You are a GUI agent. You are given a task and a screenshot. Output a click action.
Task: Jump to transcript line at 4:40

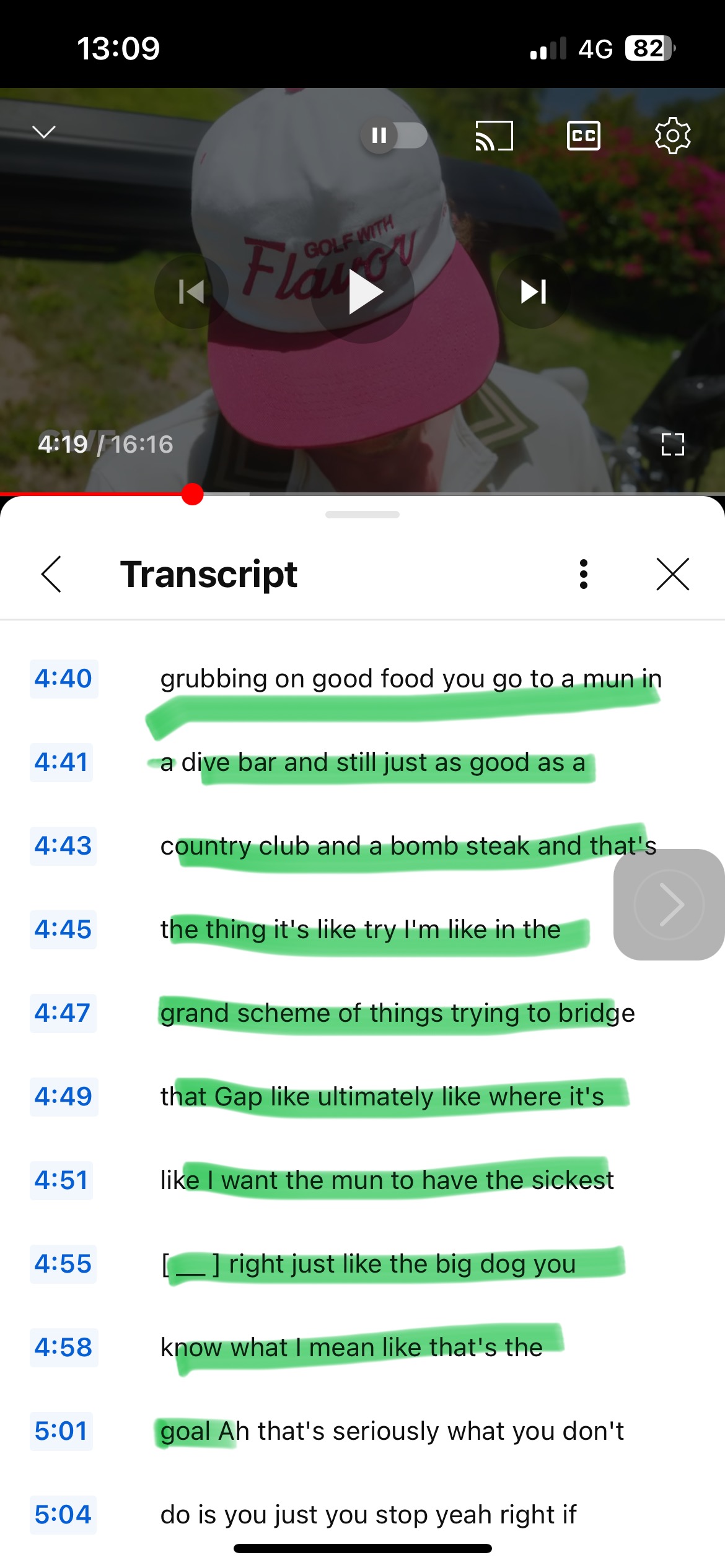(x=63, y=679)
